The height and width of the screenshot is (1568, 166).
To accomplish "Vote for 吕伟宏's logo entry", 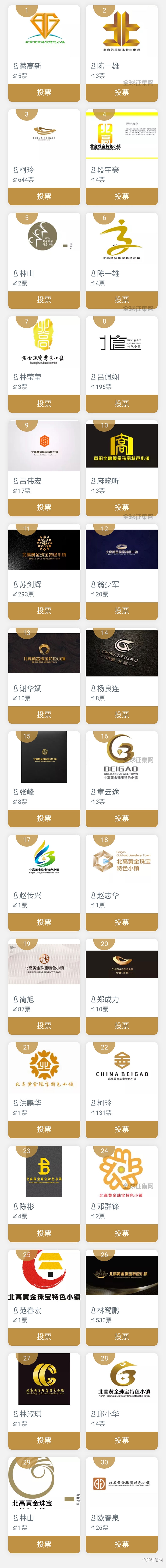I will [x=44, y=507].
